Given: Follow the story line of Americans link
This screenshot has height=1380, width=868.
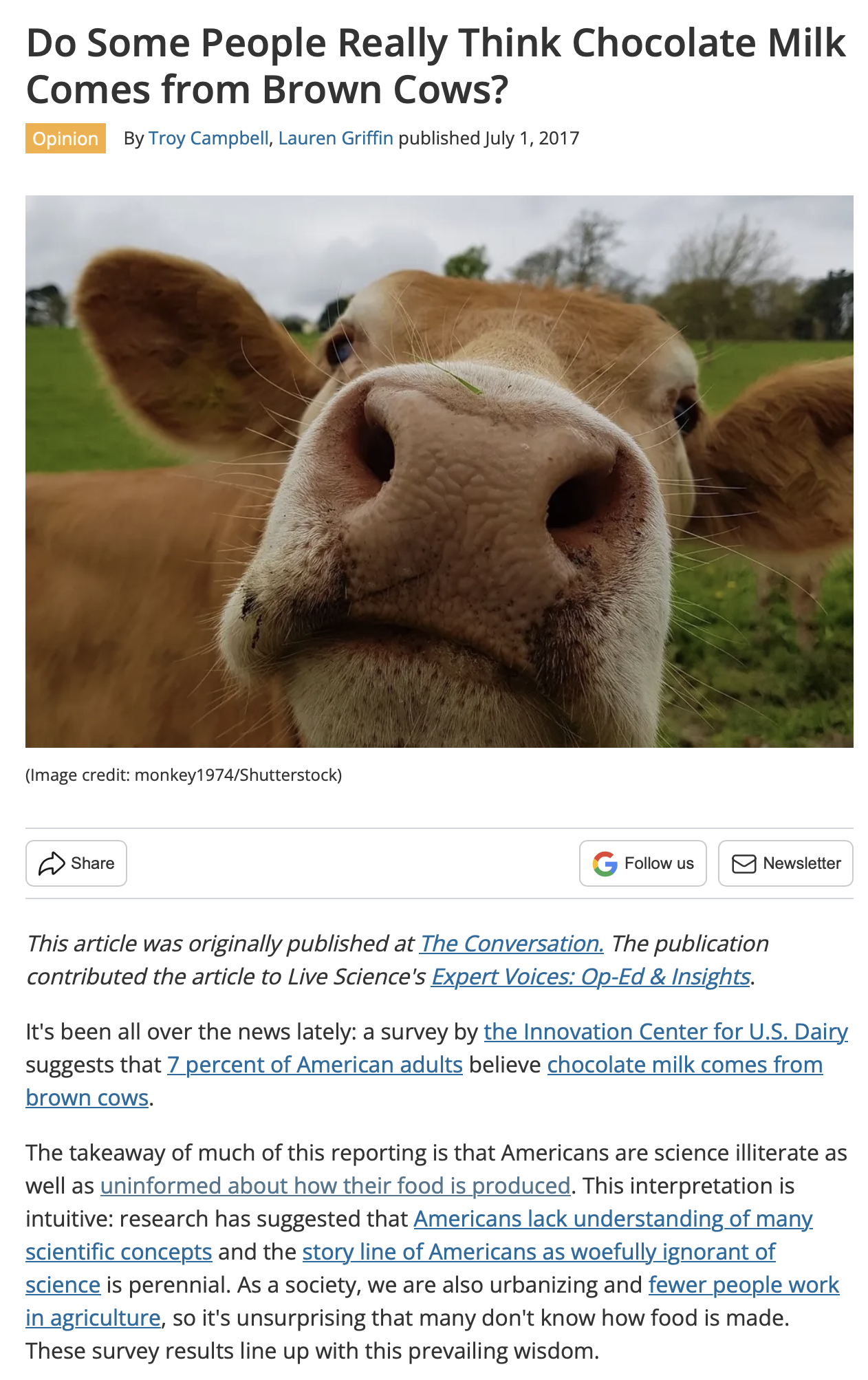Looking at the screenshot, I should pyautogui.click(x=539, y=1251).
